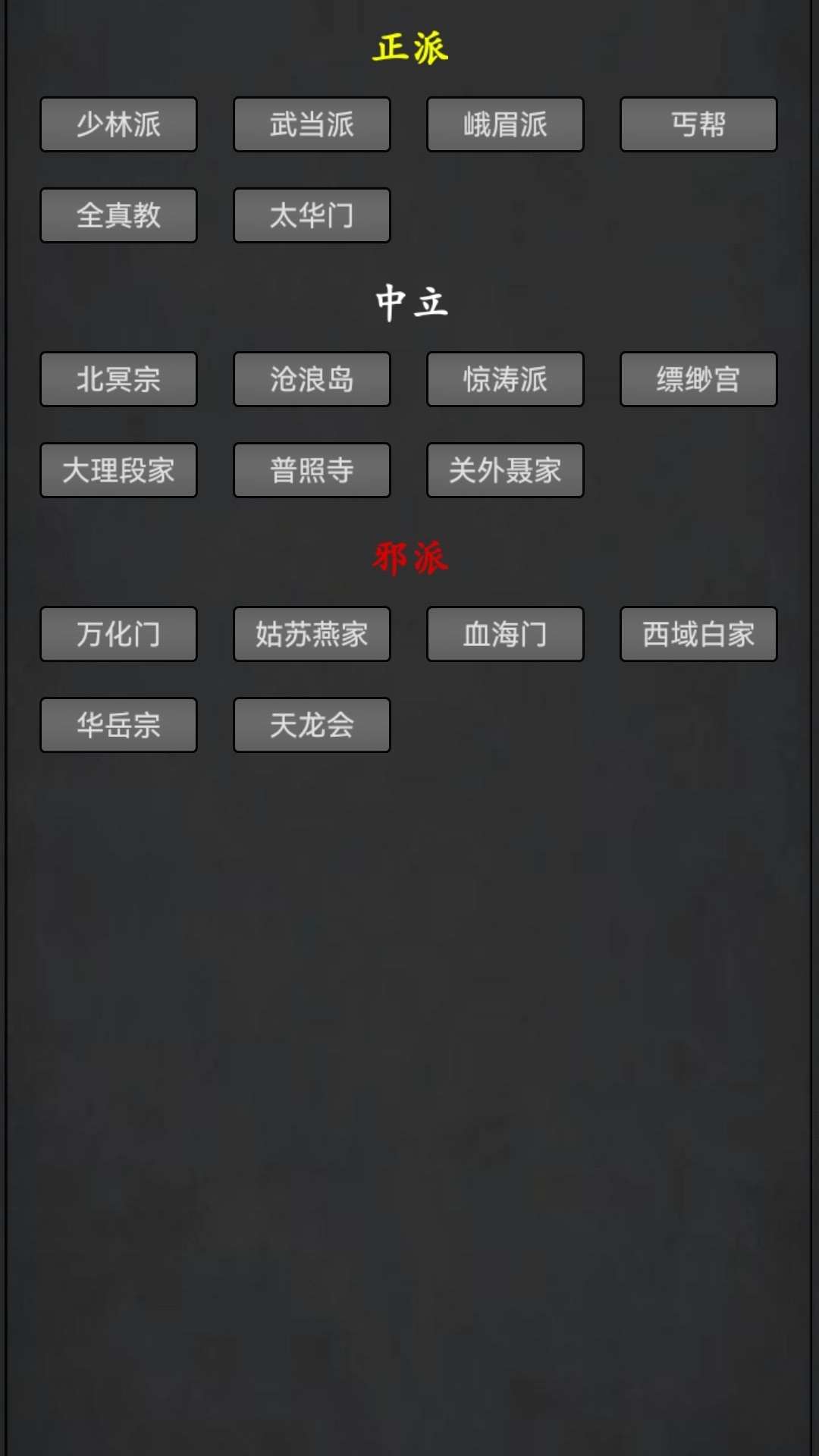Screen dimensions: 819x1456
Task: Choose 大理段家 from neutral factions
Action: (x=118, y=469)
